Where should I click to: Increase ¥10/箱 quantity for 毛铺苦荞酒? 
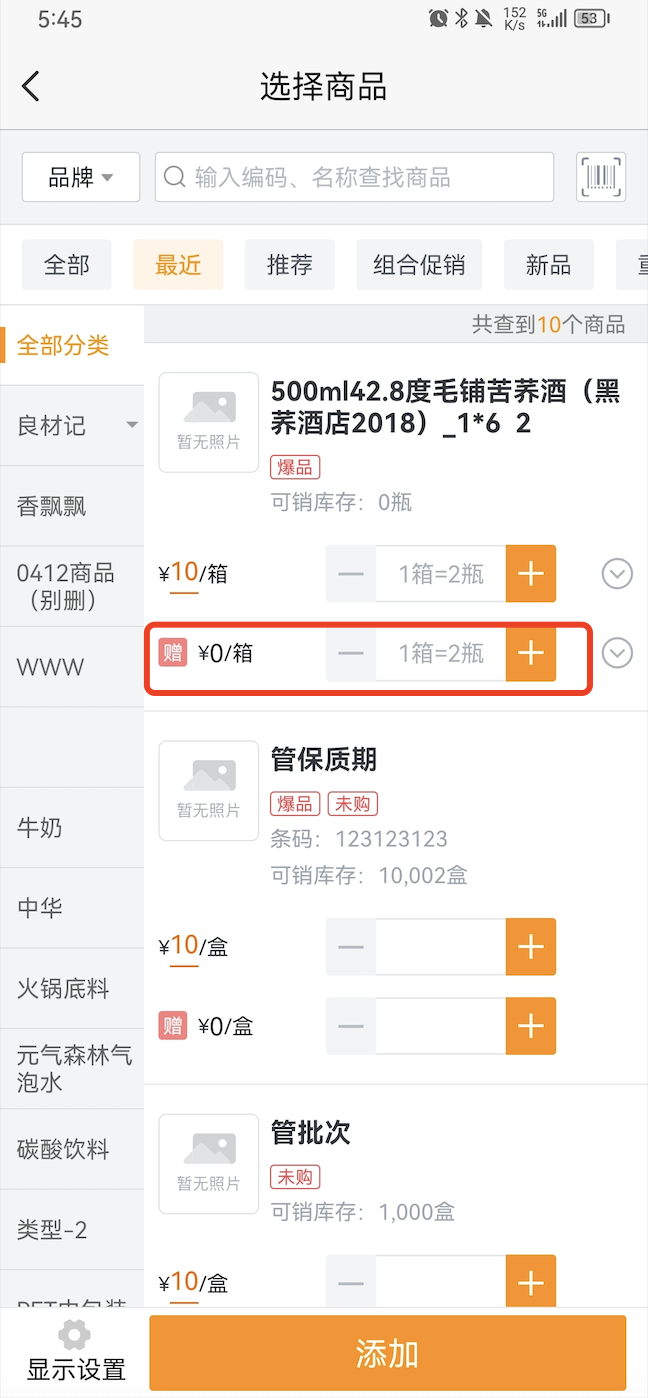pyautogui.click(x=531, y=573)
